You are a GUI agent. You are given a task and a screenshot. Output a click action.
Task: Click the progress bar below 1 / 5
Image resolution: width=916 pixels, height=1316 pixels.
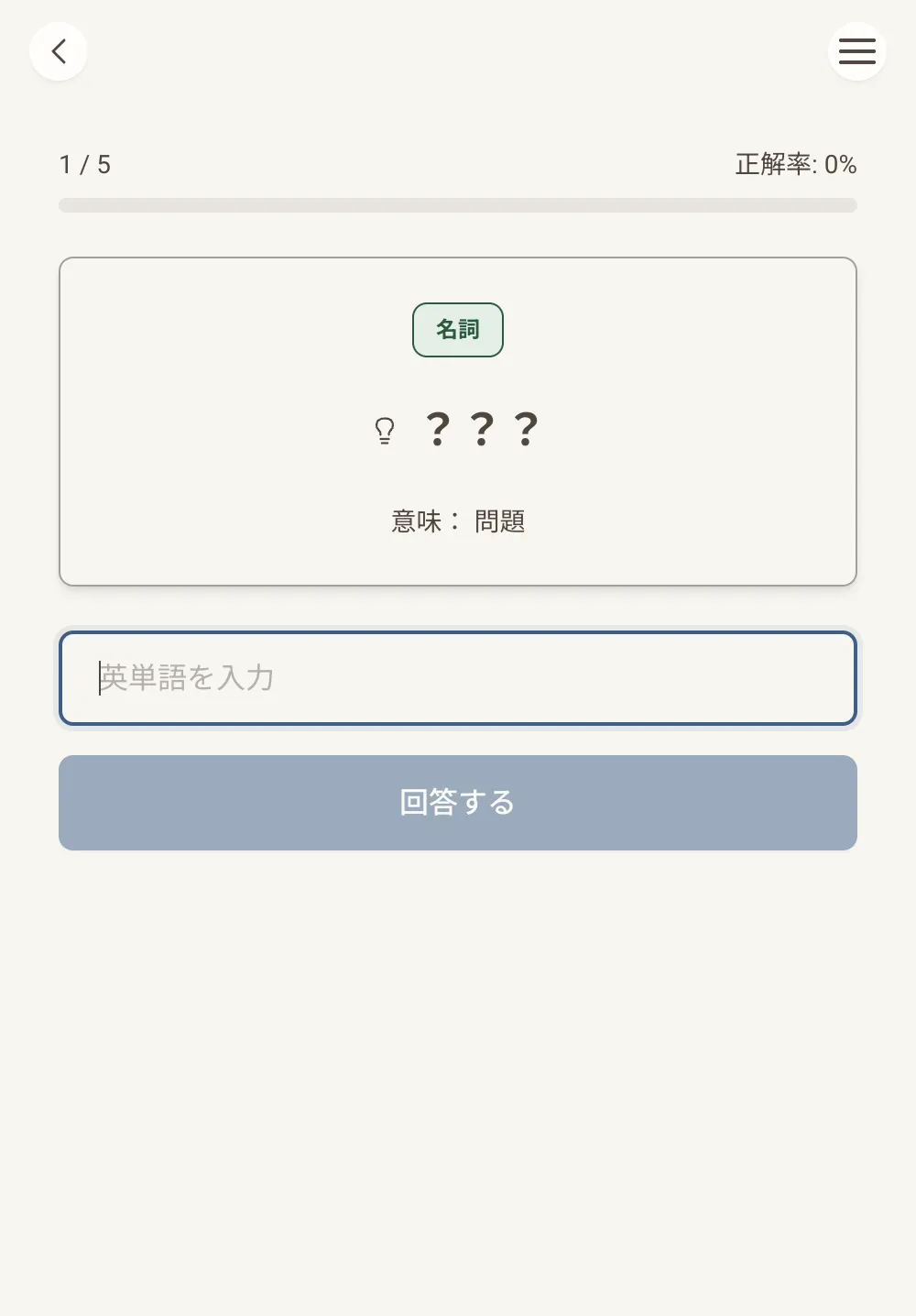458,205
